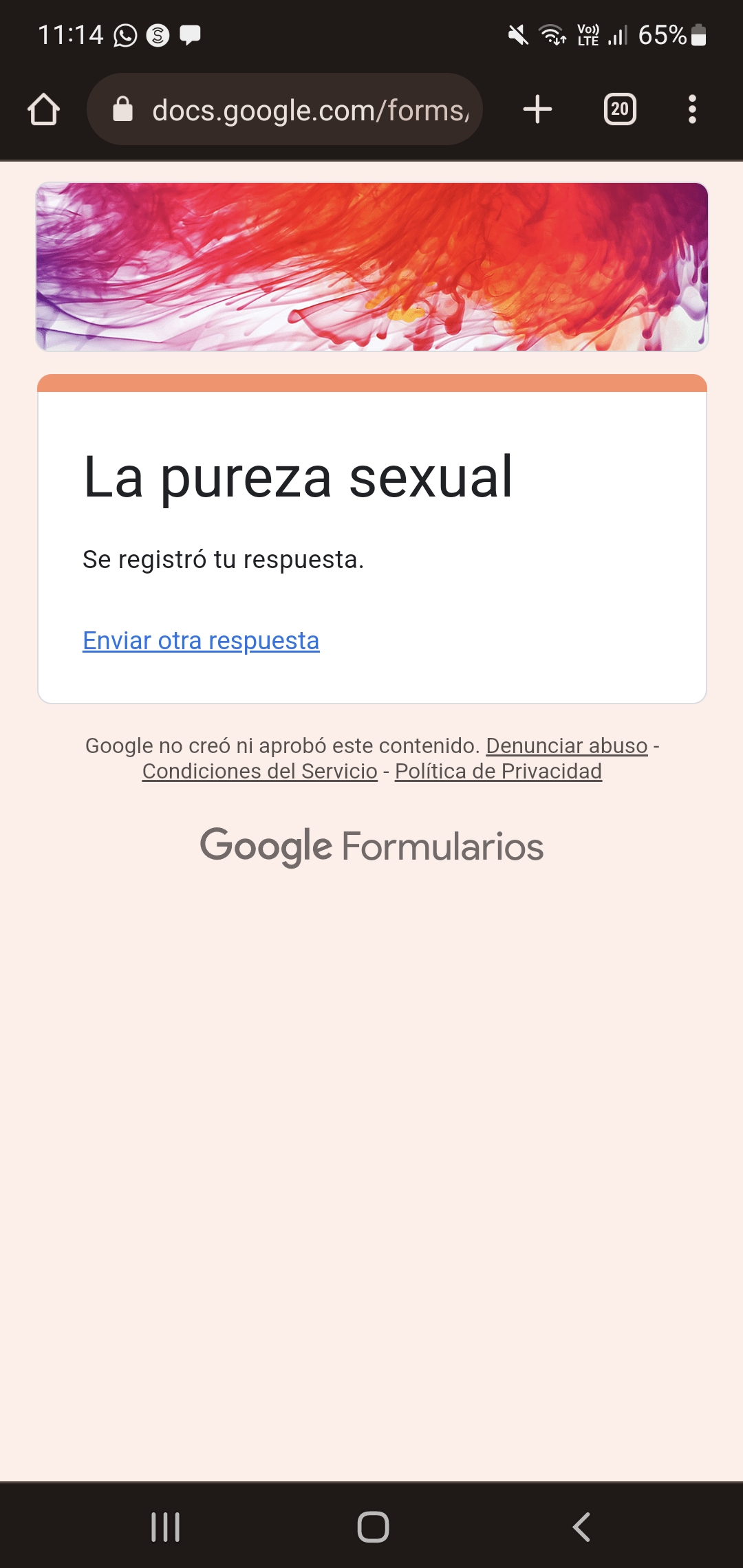Open the Google Formularios link
The image size is (743, 1568).
(x=371, y=846)
